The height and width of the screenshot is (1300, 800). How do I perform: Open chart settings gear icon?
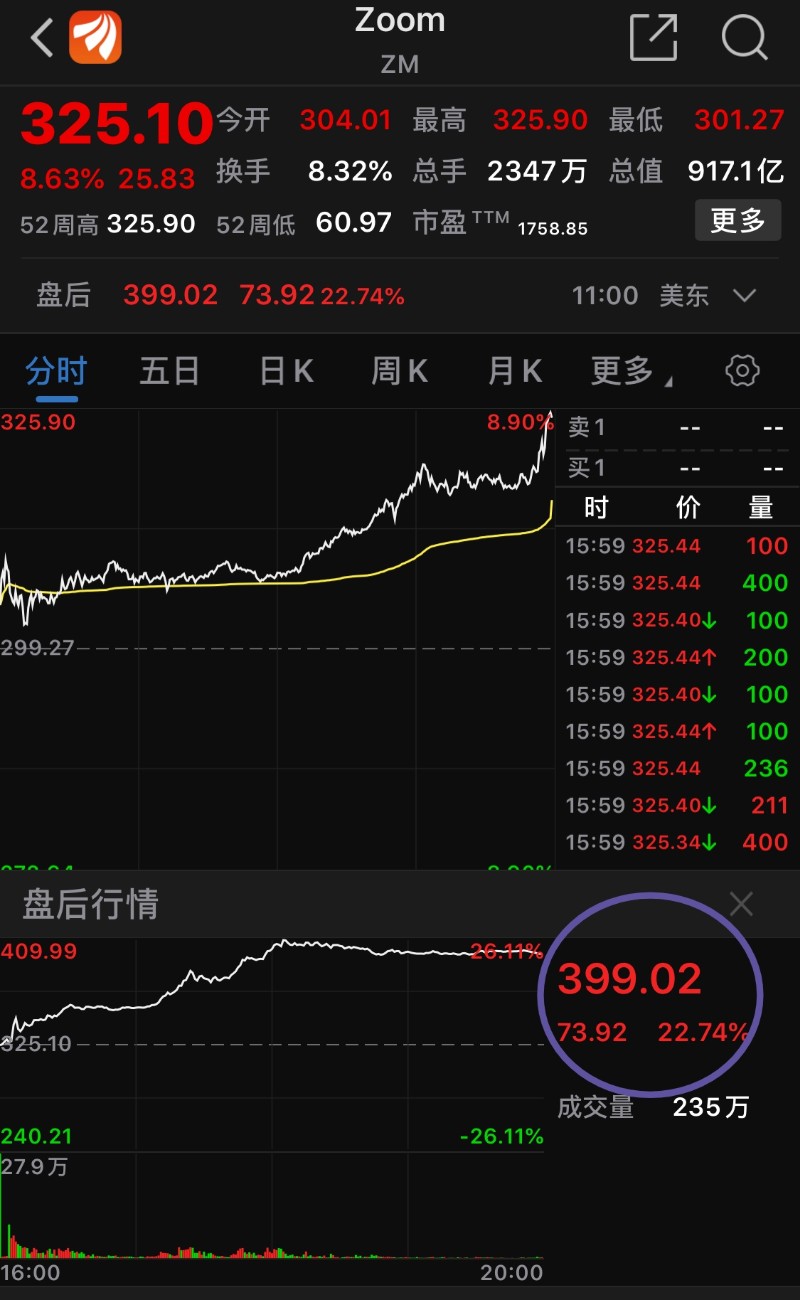click(x=742, y=371)
